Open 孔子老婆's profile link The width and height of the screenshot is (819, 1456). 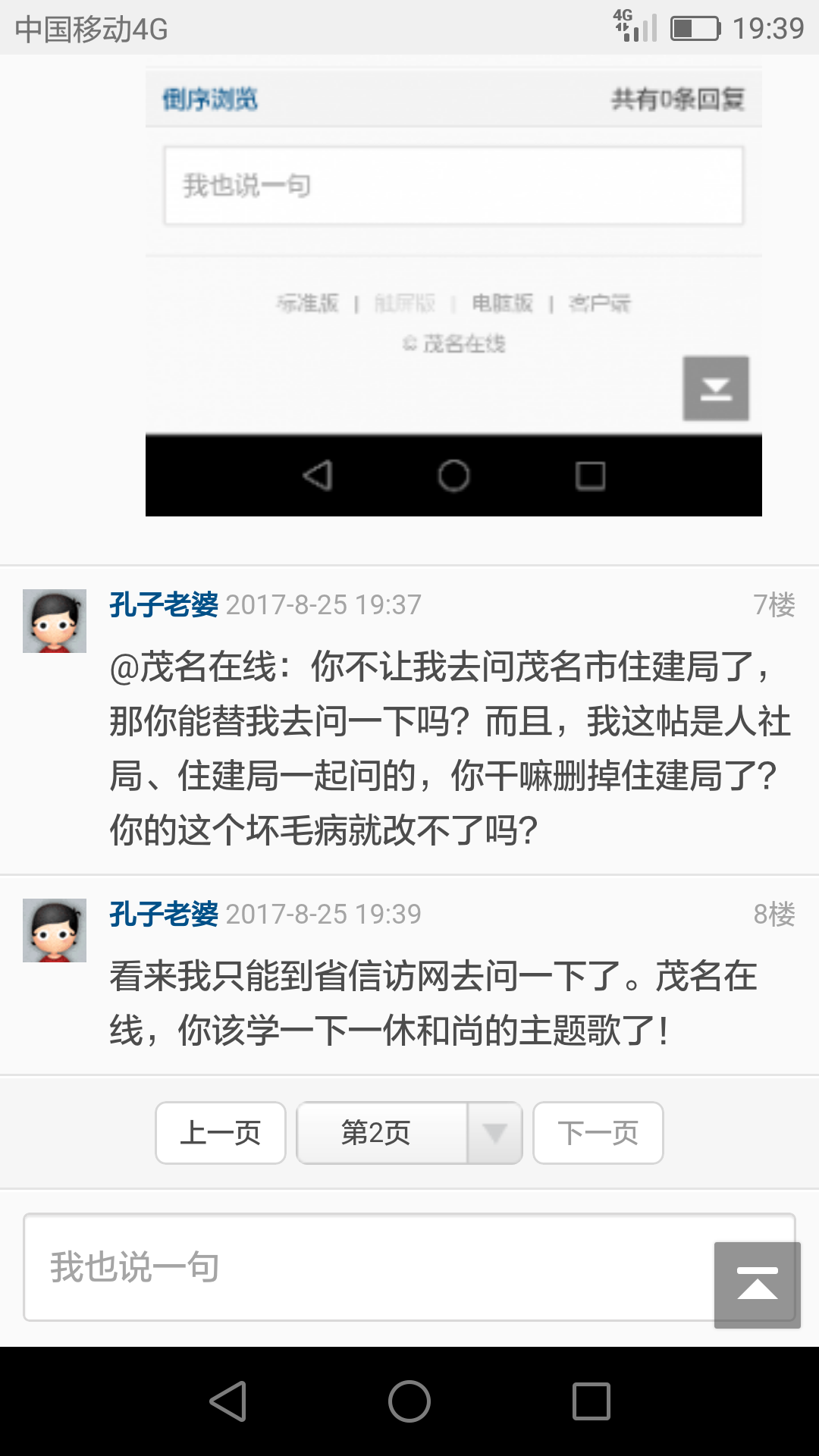coord(162,605)
